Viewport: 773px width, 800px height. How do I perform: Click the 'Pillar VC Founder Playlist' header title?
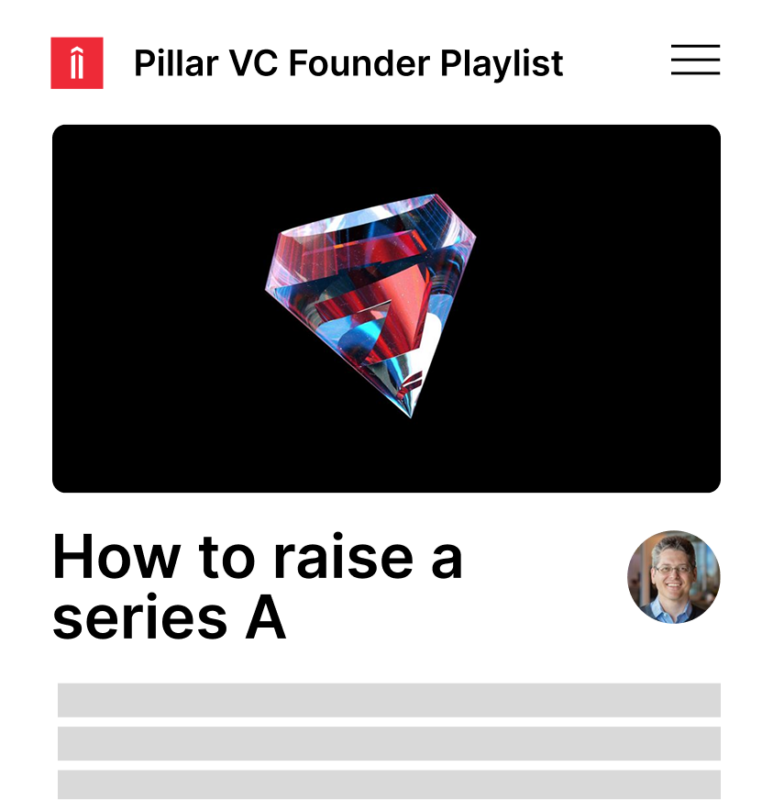pos(346,62)
